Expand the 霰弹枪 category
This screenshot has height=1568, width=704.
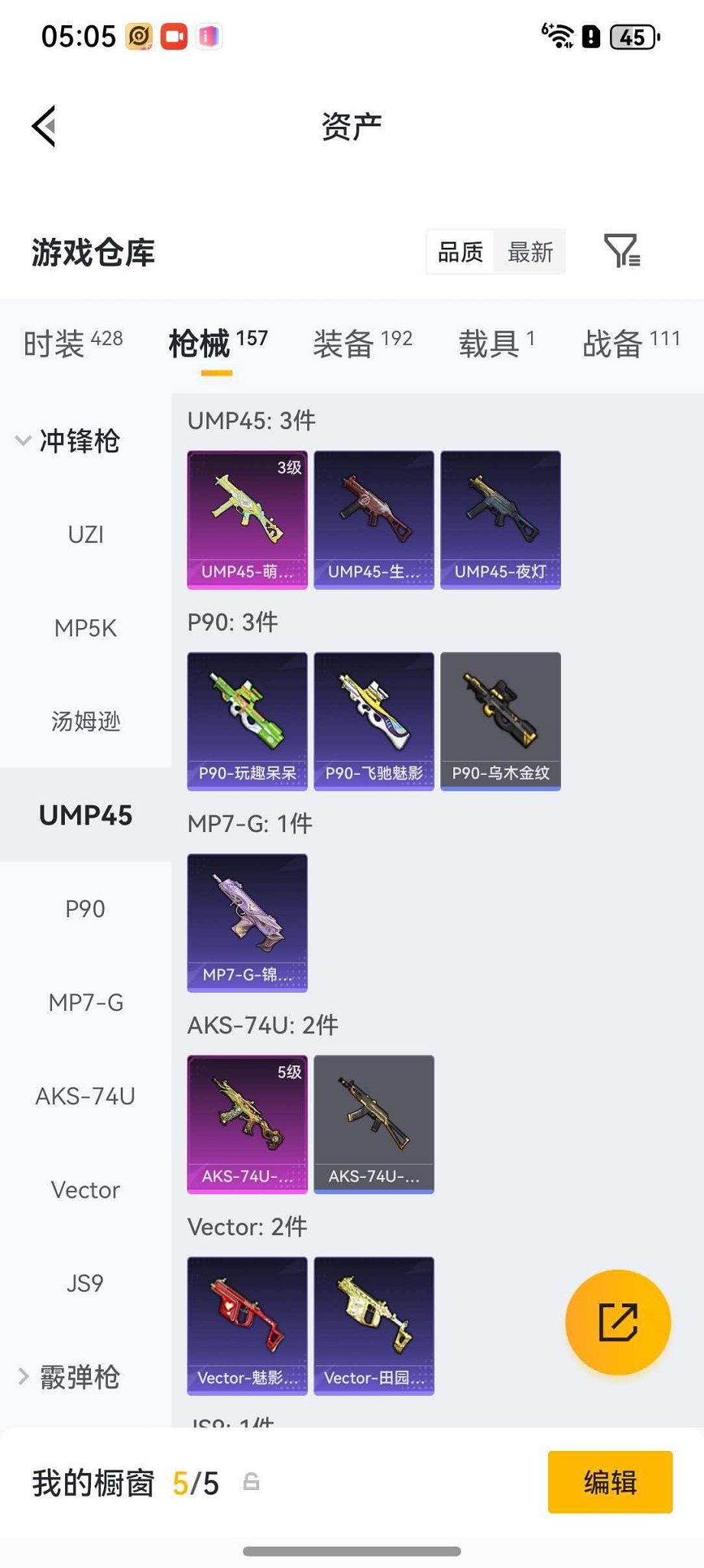pyautogui.click(x=69, y=1377)
